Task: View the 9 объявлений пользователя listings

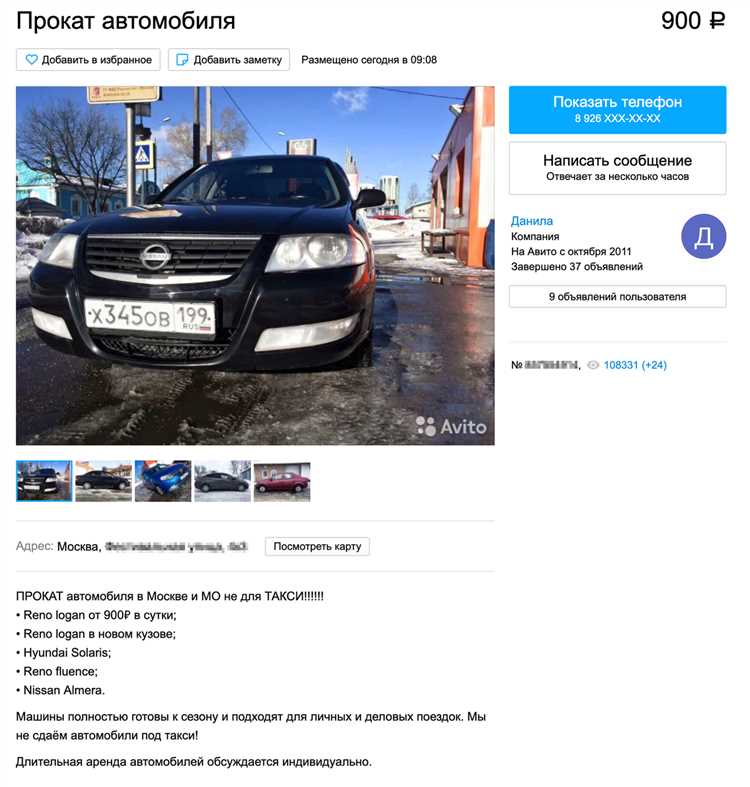Action: pyautogui.click(x=618, y=296)
